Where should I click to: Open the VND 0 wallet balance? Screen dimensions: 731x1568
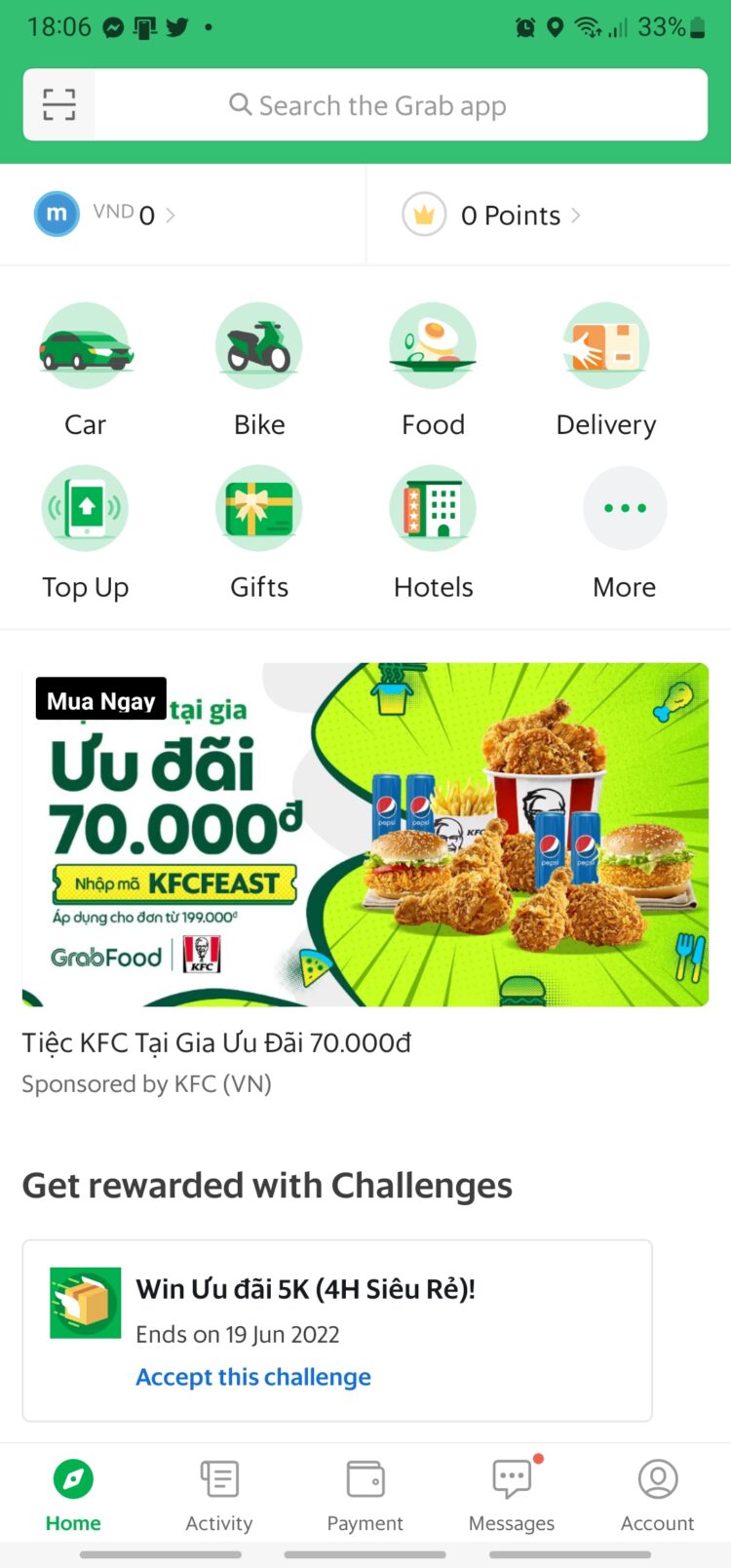(x=107, y=215)
